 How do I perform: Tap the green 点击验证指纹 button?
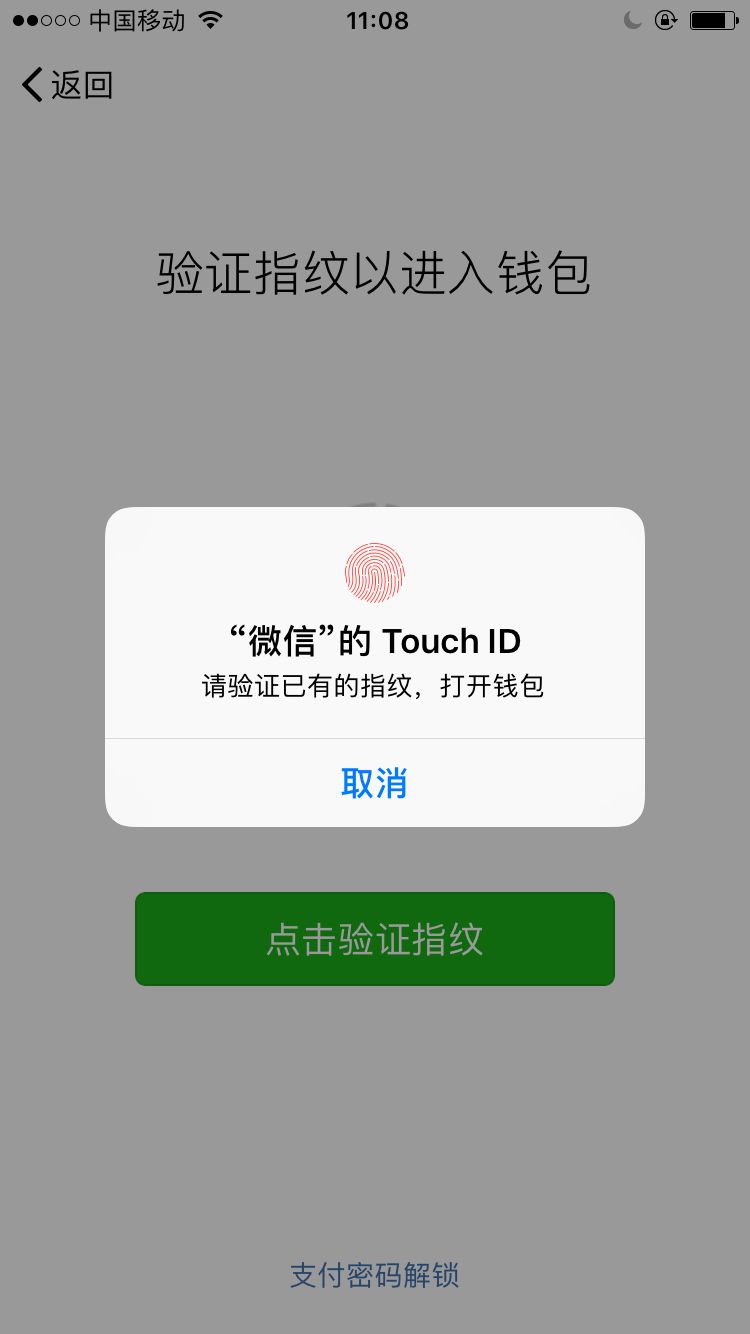pos(374,939)
